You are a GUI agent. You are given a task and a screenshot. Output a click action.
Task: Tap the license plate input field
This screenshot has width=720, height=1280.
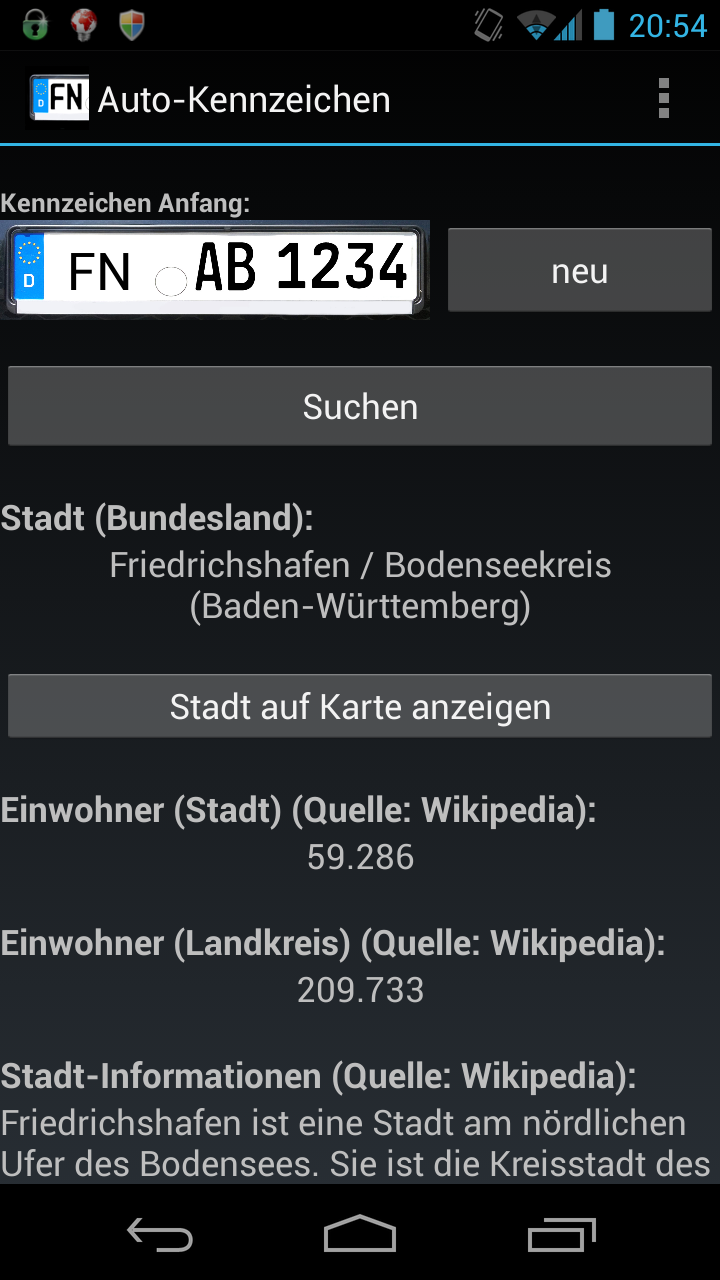click(x=215, y=270)
